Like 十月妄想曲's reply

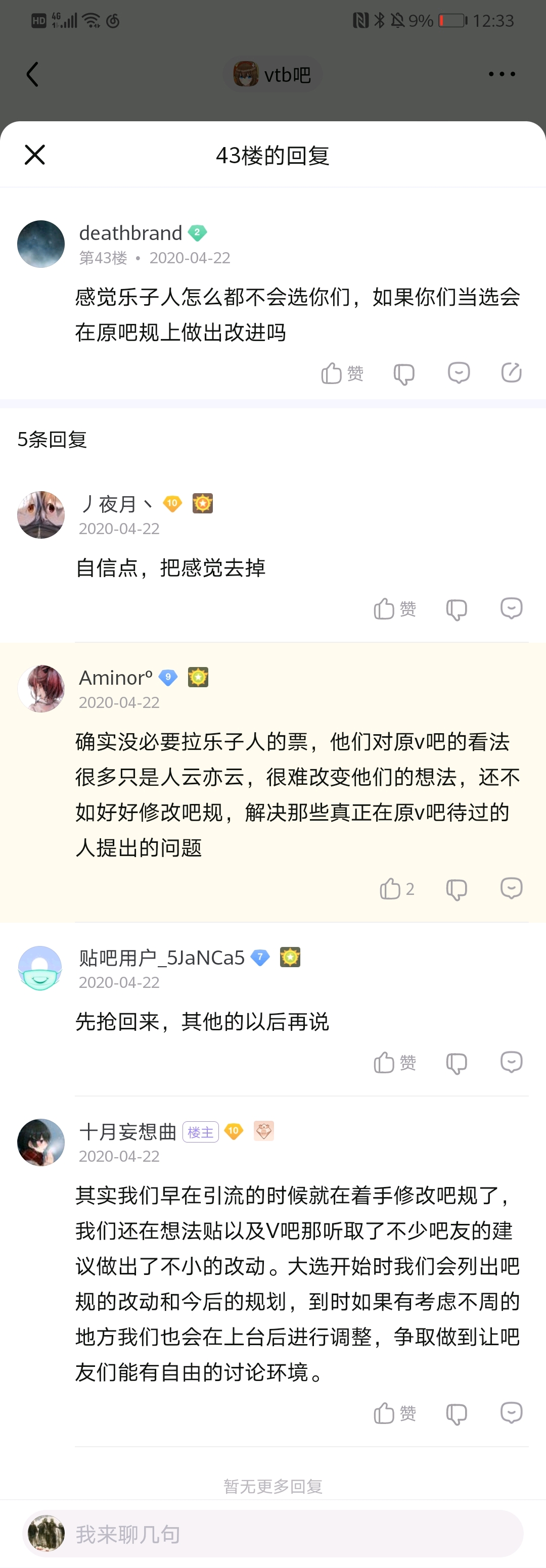[385, 1412]
